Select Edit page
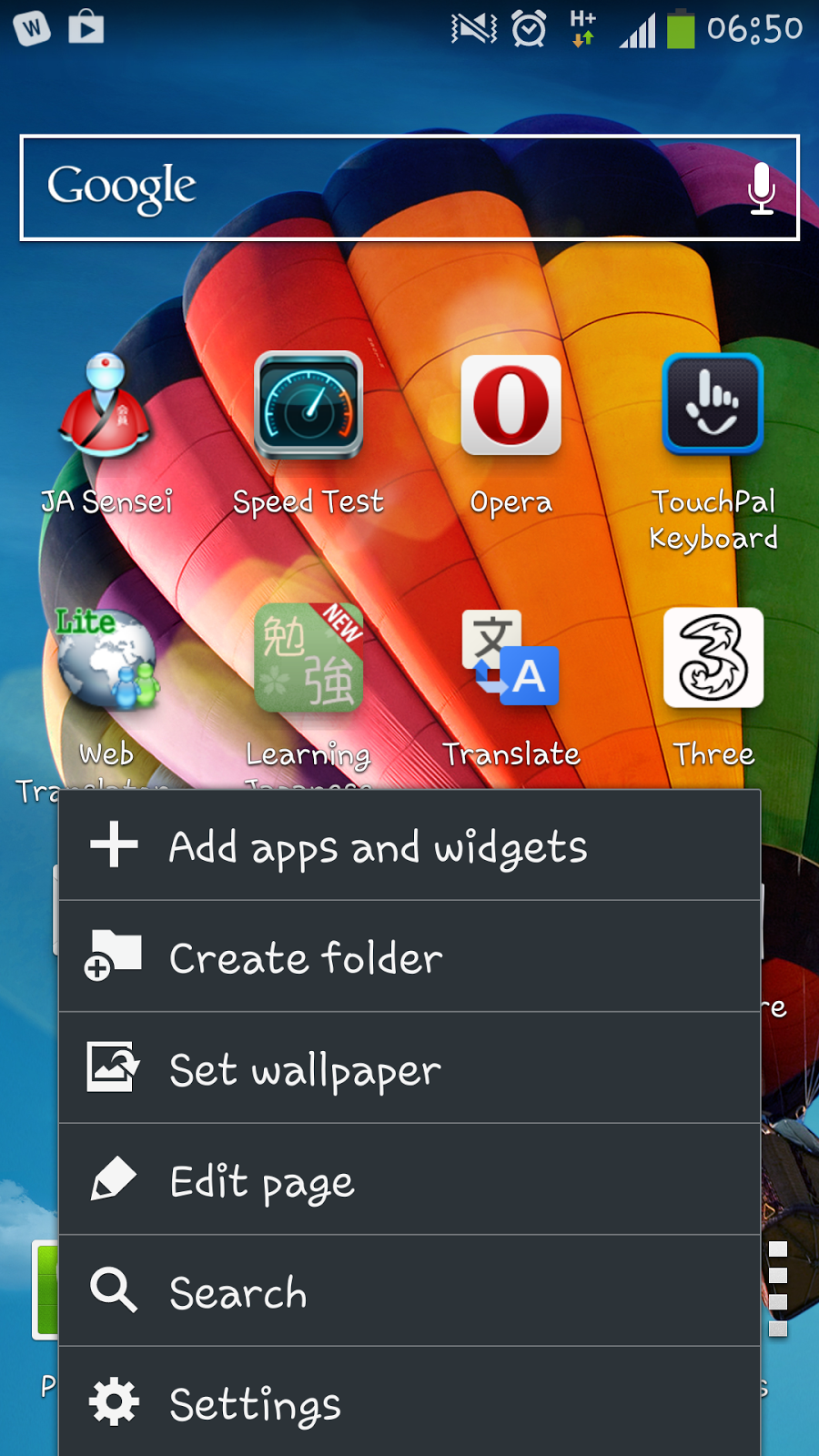819x1456 pixels. click(x=409, y=1181)
